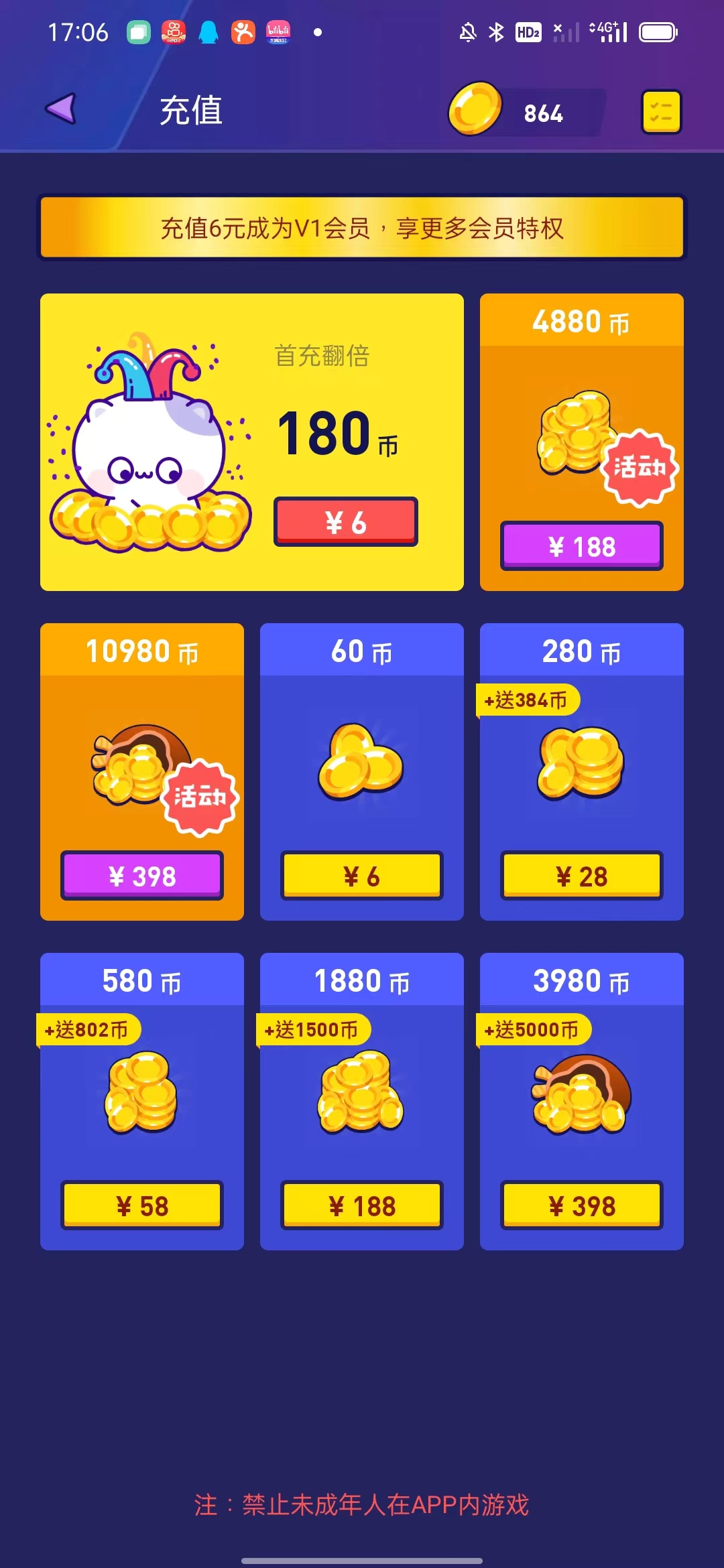The height and width of the screenshot is (1568, 724).
Task: Open the V1 member privilege banner
Action: coord(362,228)
